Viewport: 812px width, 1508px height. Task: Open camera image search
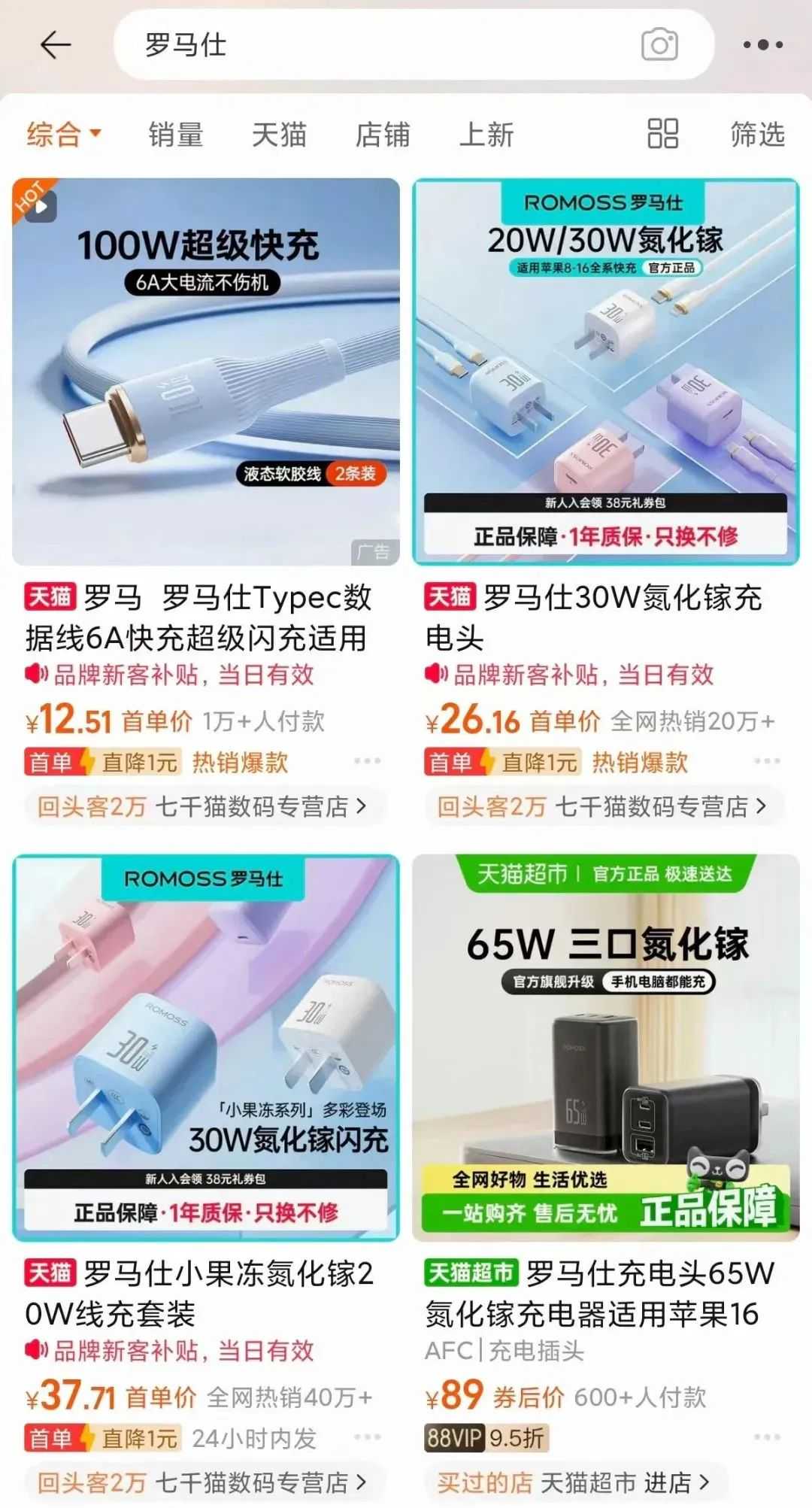pyautogui.click(x=659, y=45)
